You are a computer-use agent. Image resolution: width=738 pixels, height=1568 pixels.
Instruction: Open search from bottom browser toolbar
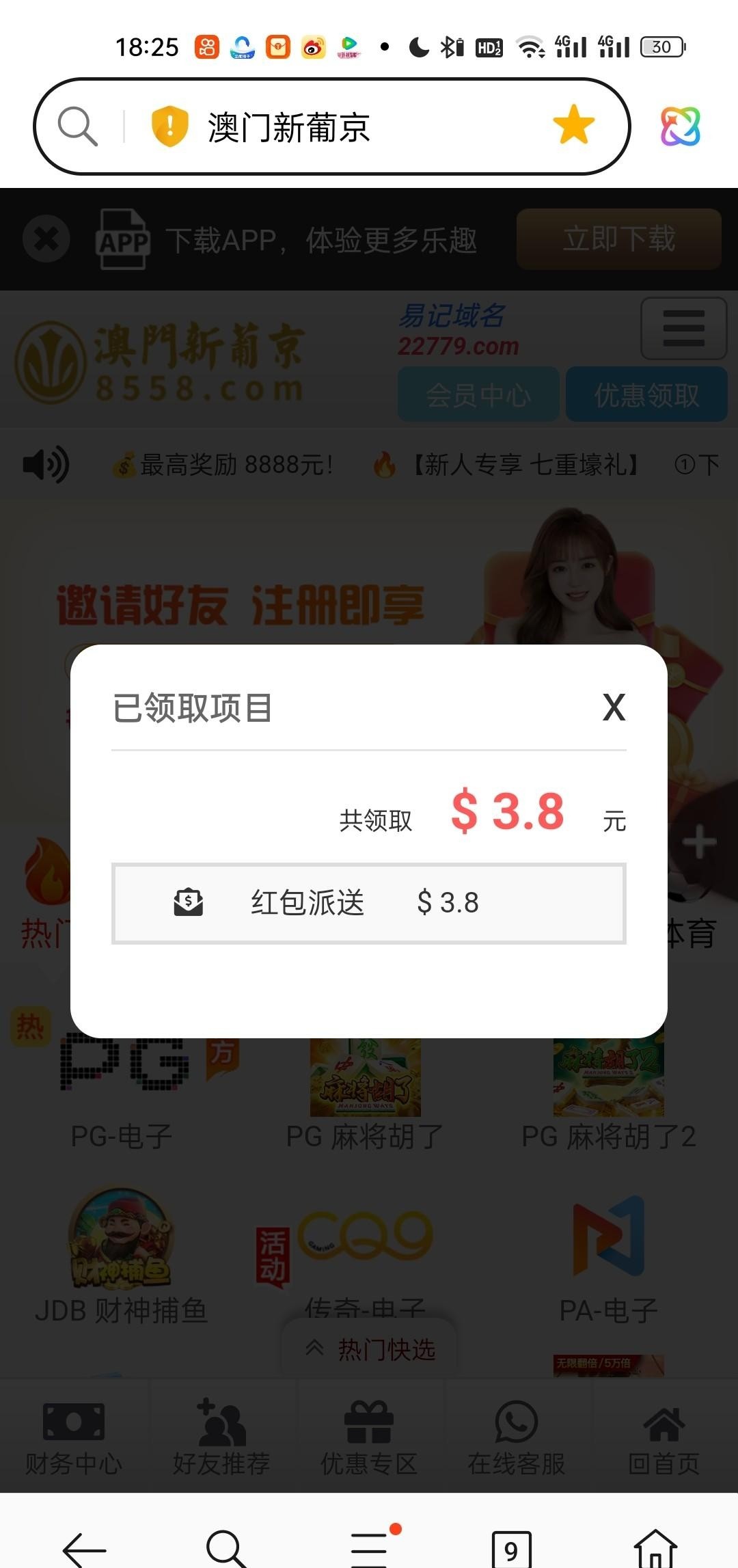point(226,1547)
